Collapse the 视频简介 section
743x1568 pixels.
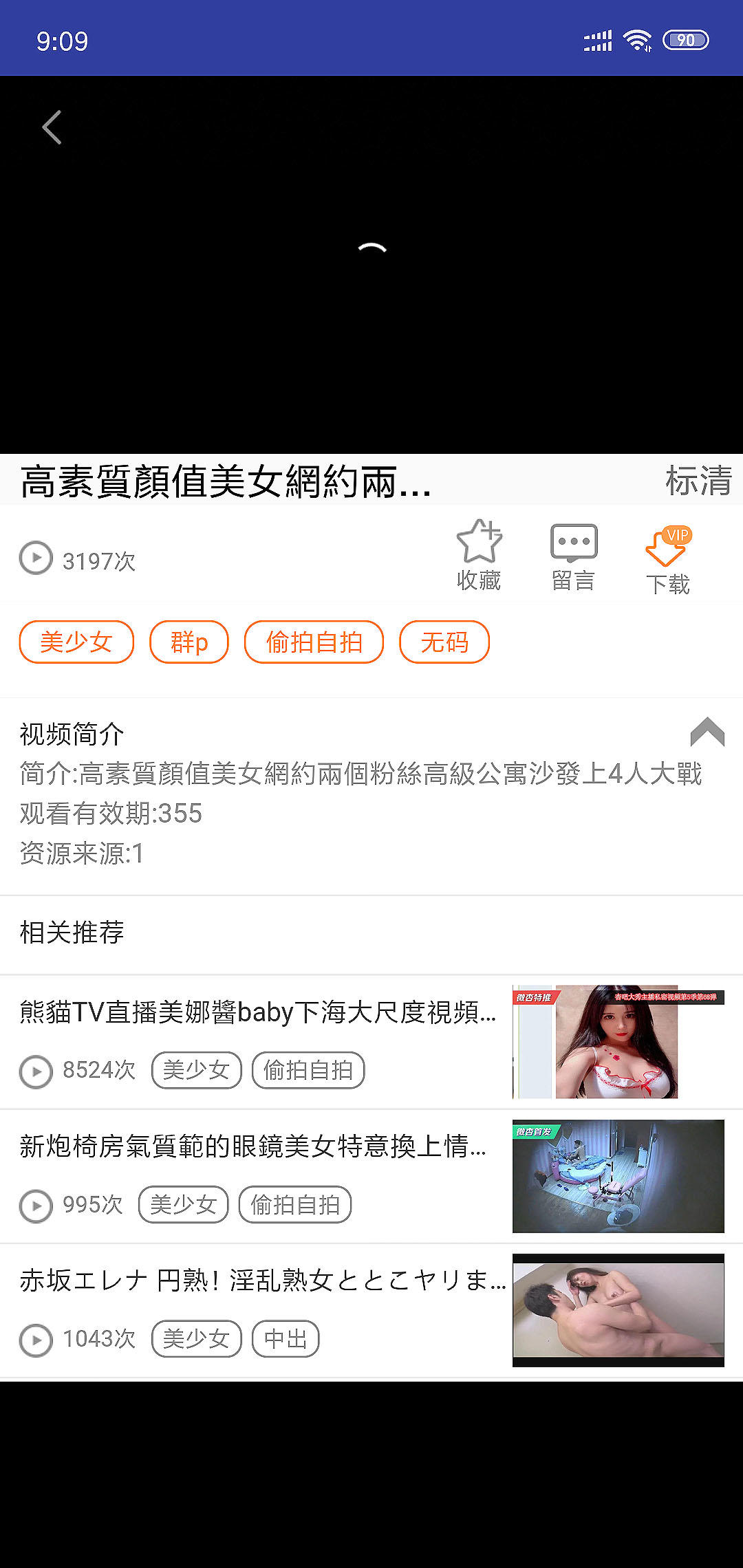[707, 732]
